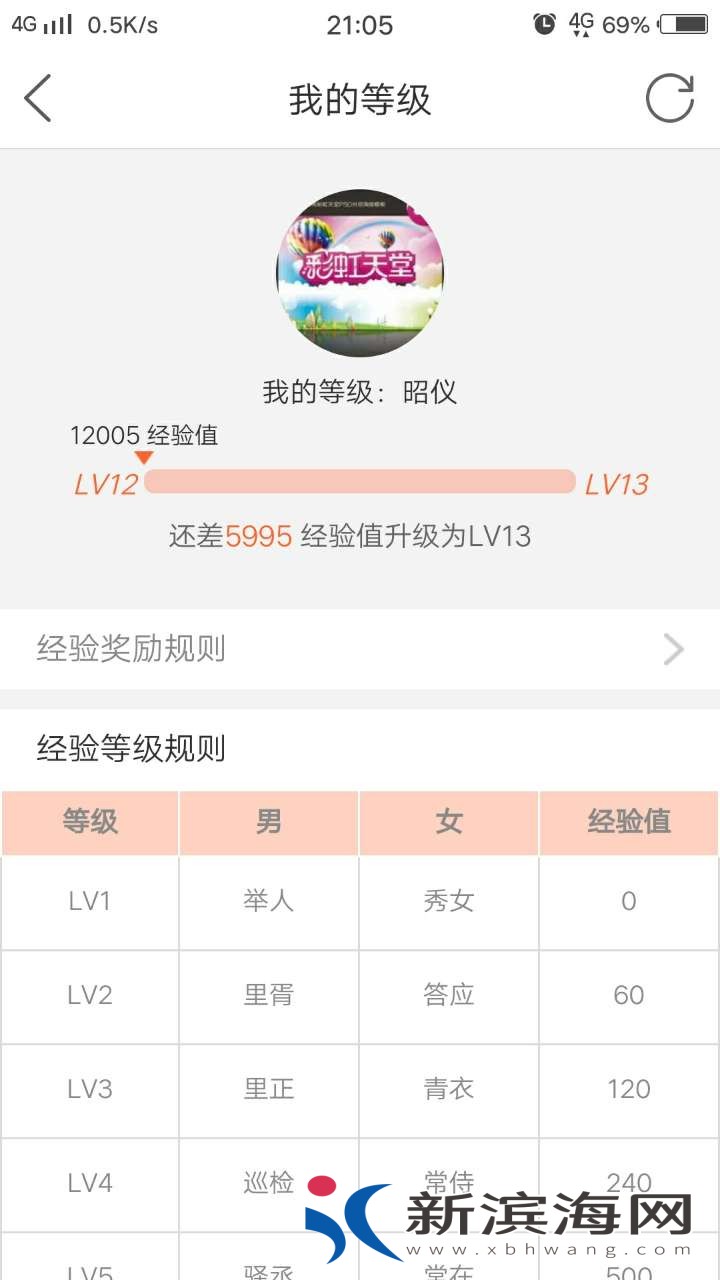Open 经验奖励规则 row
The height and width of the screenshot is (1280, 720).
coord(360,650)
